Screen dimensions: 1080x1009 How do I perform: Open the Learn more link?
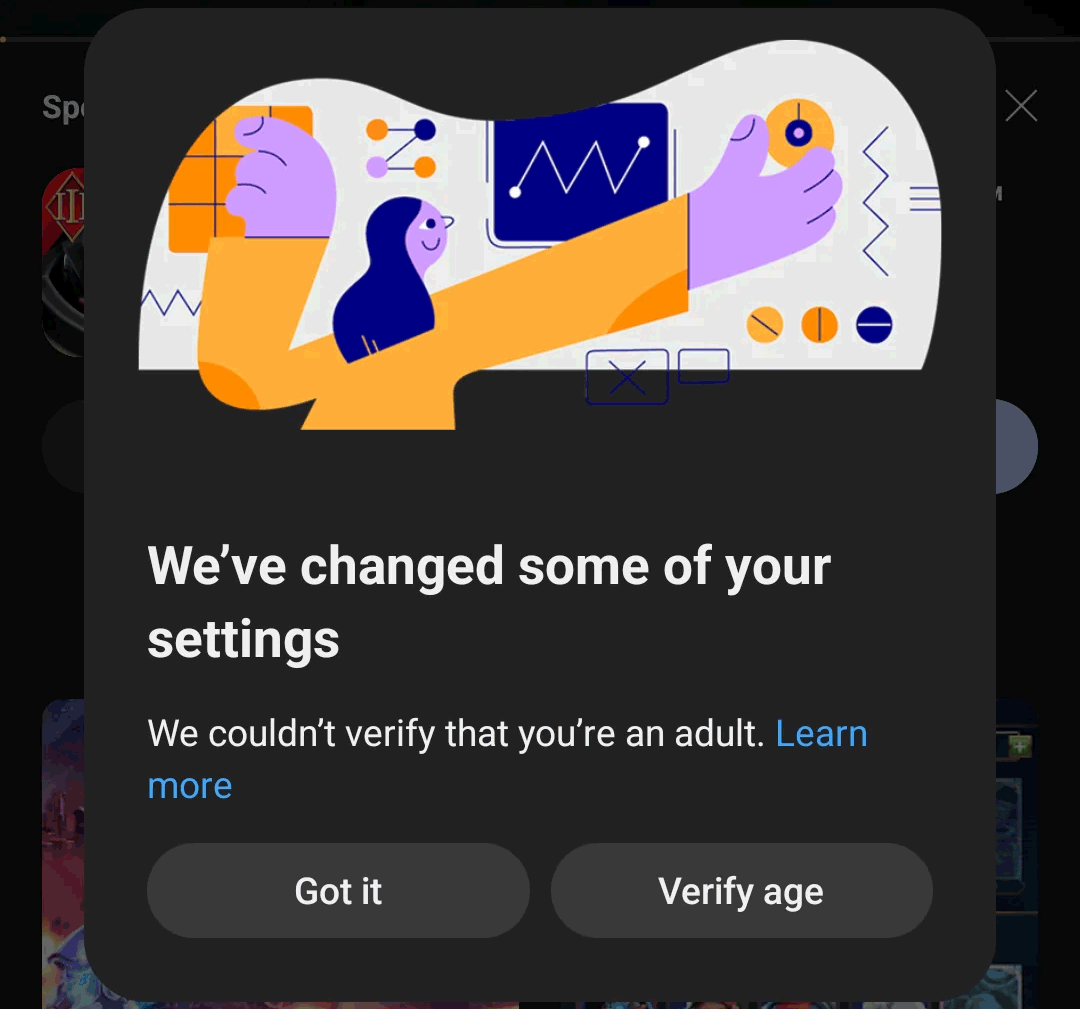point(820,733)
